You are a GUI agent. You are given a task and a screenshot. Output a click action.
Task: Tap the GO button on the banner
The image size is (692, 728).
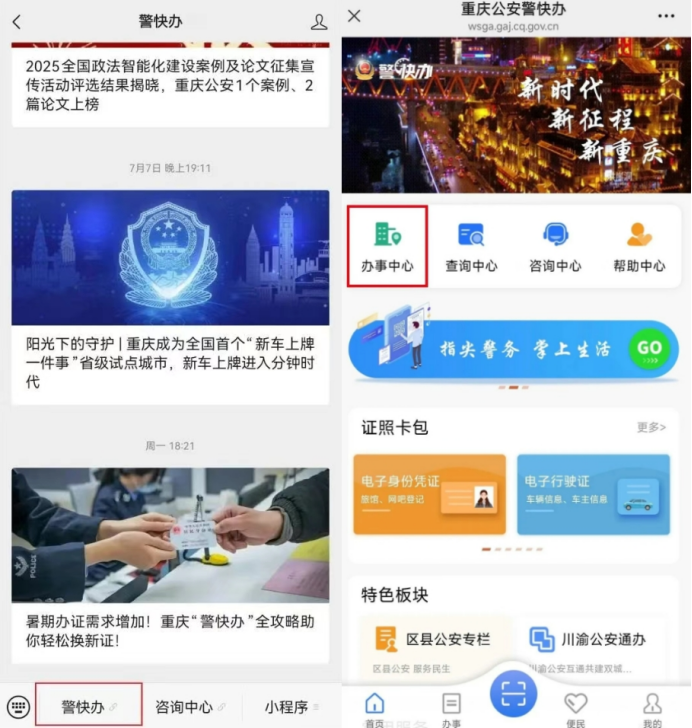coord(649,349)
